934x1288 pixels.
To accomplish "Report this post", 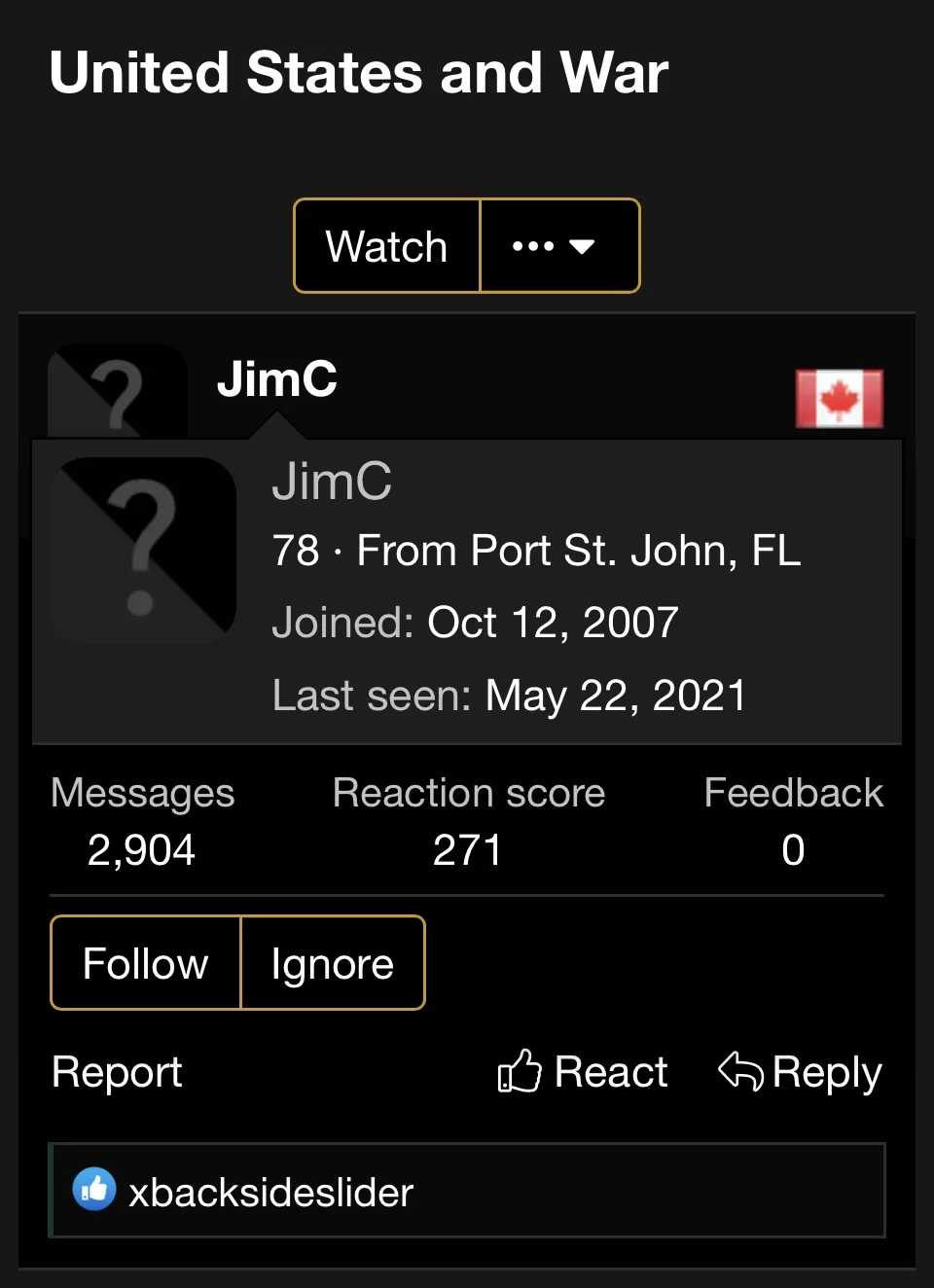I will (117, 1072).
